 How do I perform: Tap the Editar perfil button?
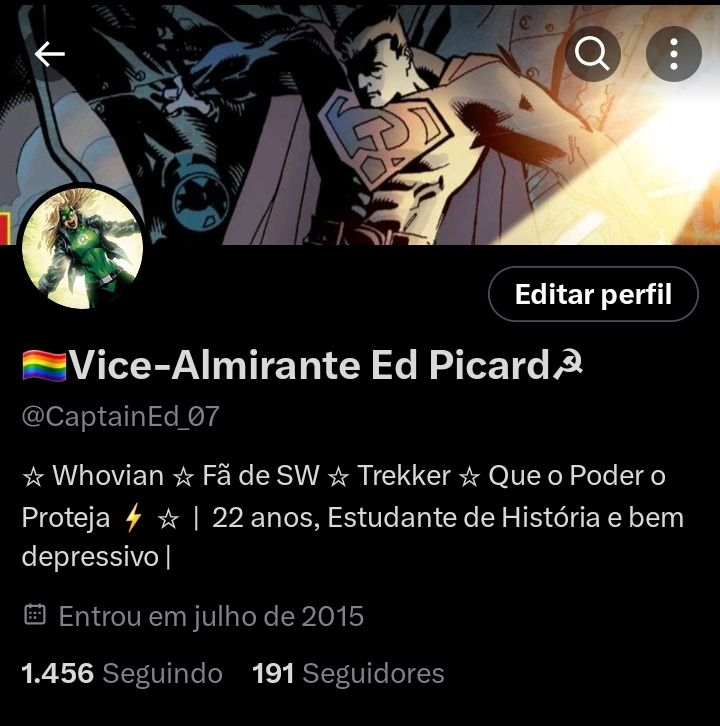593,294
